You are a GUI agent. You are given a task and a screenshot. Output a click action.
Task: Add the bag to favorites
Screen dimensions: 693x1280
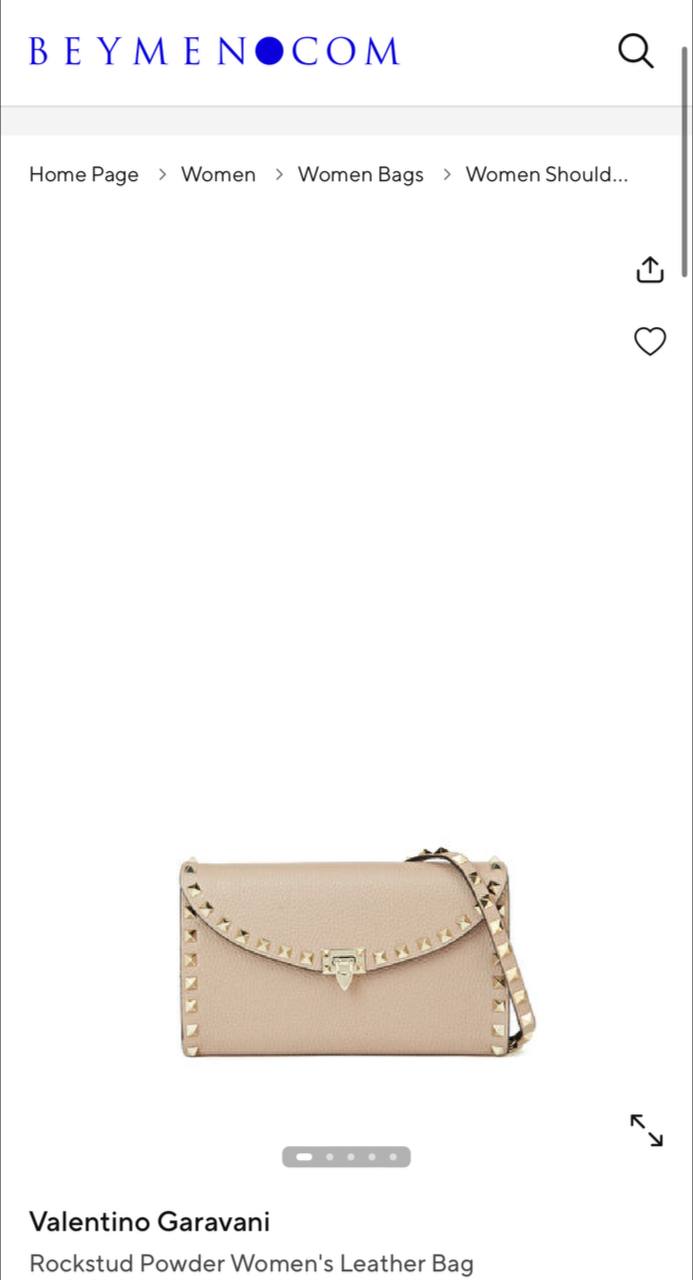pyautogui.click(x=650, y=341)
